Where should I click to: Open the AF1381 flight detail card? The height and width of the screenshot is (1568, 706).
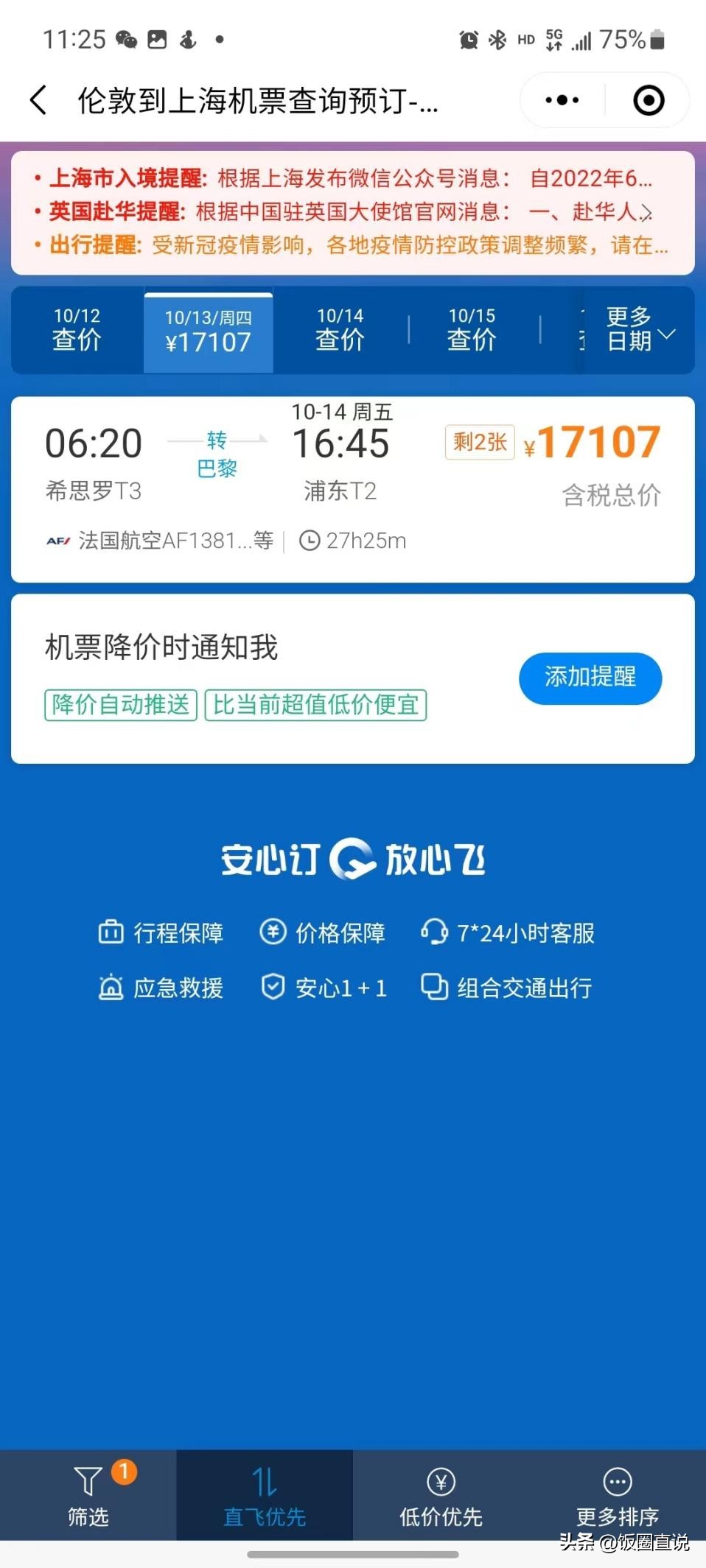(x=353, y=486)
